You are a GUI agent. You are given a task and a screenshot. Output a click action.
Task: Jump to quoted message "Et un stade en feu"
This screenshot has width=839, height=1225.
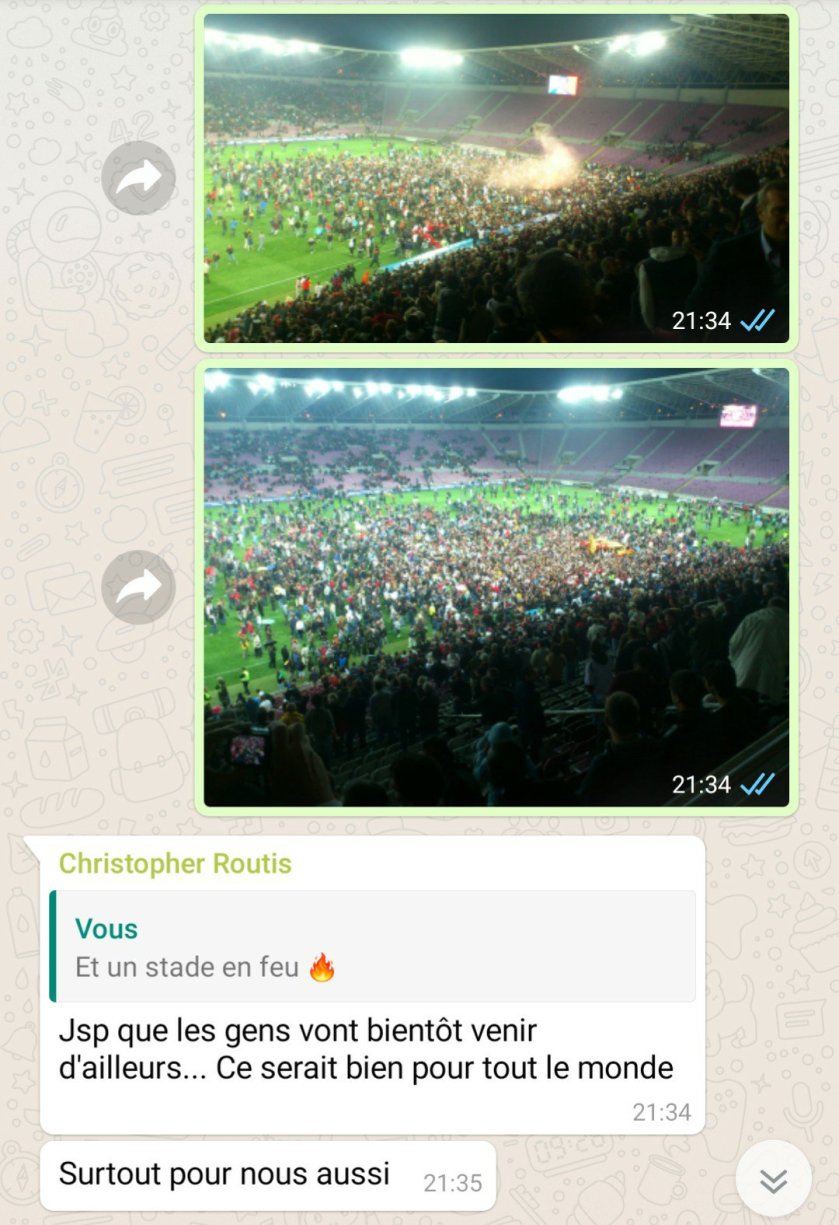[x=372, y=946]
